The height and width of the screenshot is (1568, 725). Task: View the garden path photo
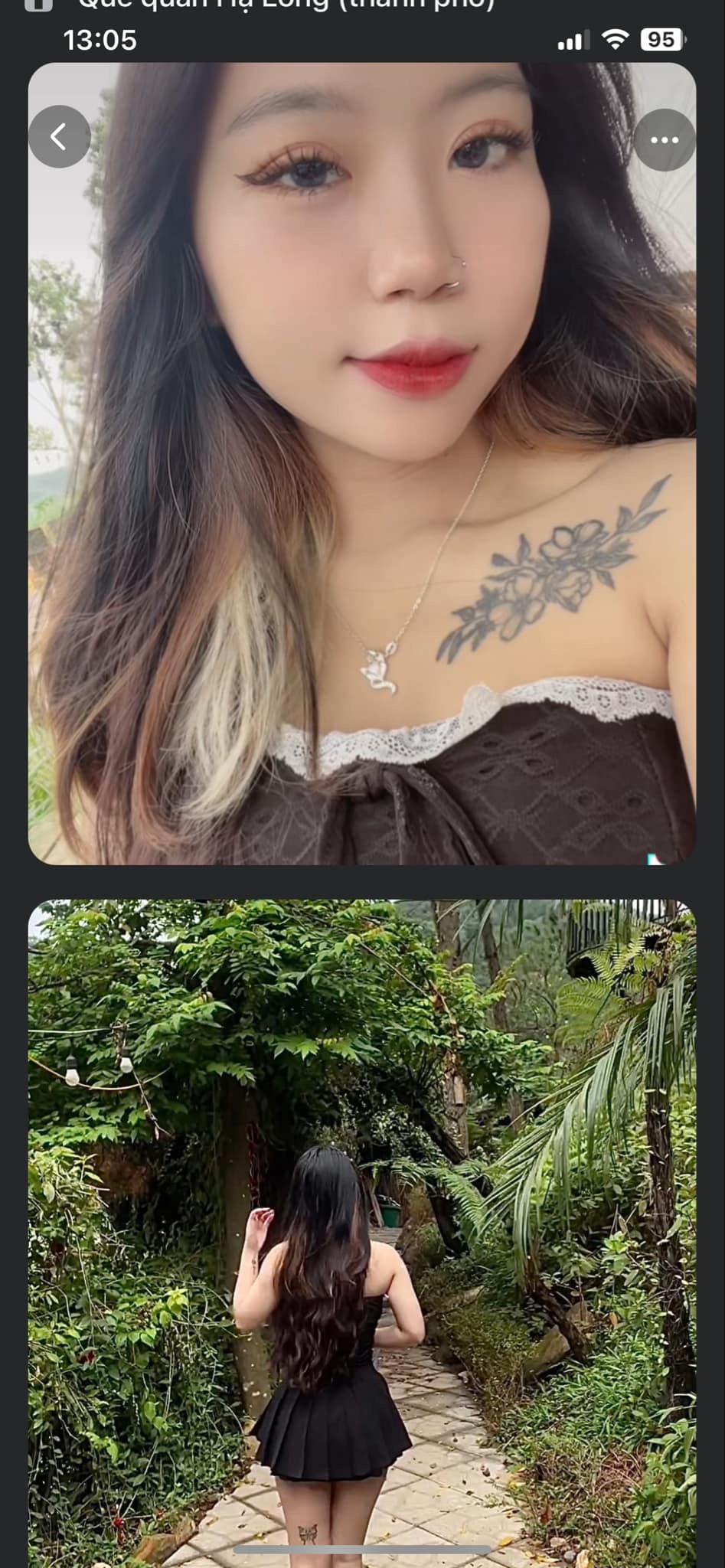(361, 1233)
